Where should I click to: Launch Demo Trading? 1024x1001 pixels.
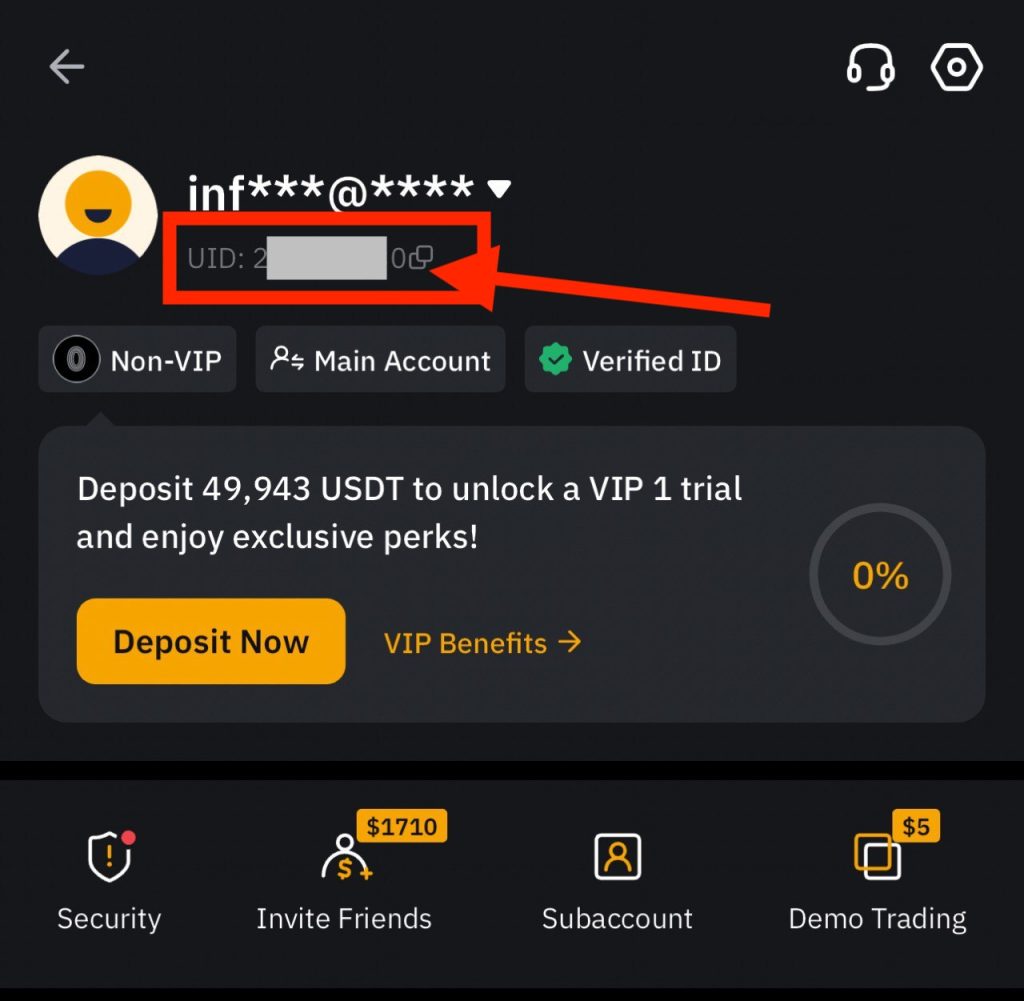pyautogui.click(x=877, y=880)
